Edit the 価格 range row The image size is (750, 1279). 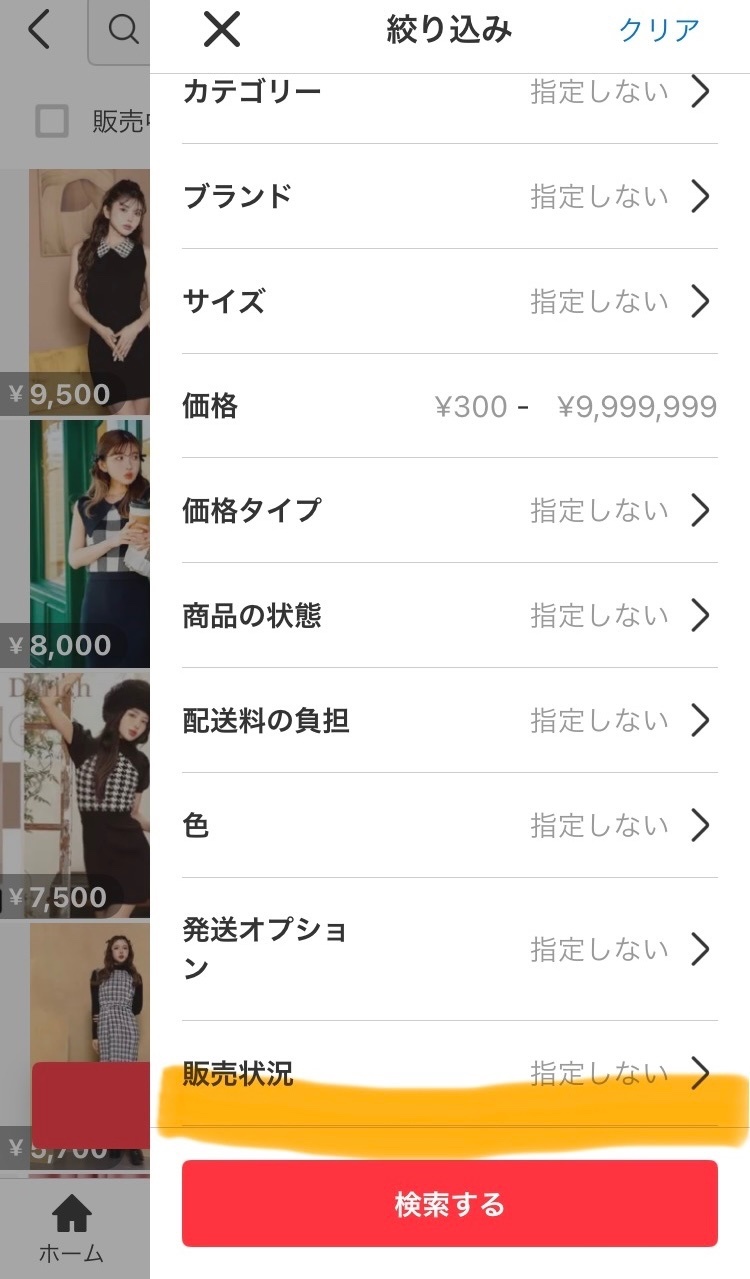click(449, 406)
